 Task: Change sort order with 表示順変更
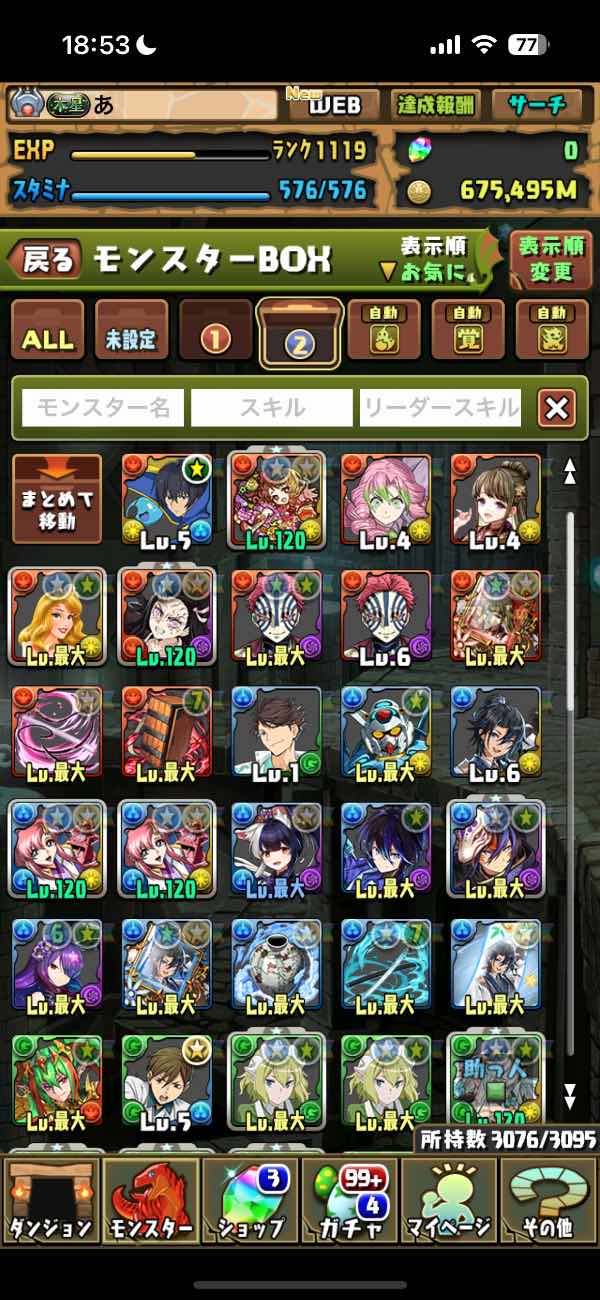click(551, 258)
